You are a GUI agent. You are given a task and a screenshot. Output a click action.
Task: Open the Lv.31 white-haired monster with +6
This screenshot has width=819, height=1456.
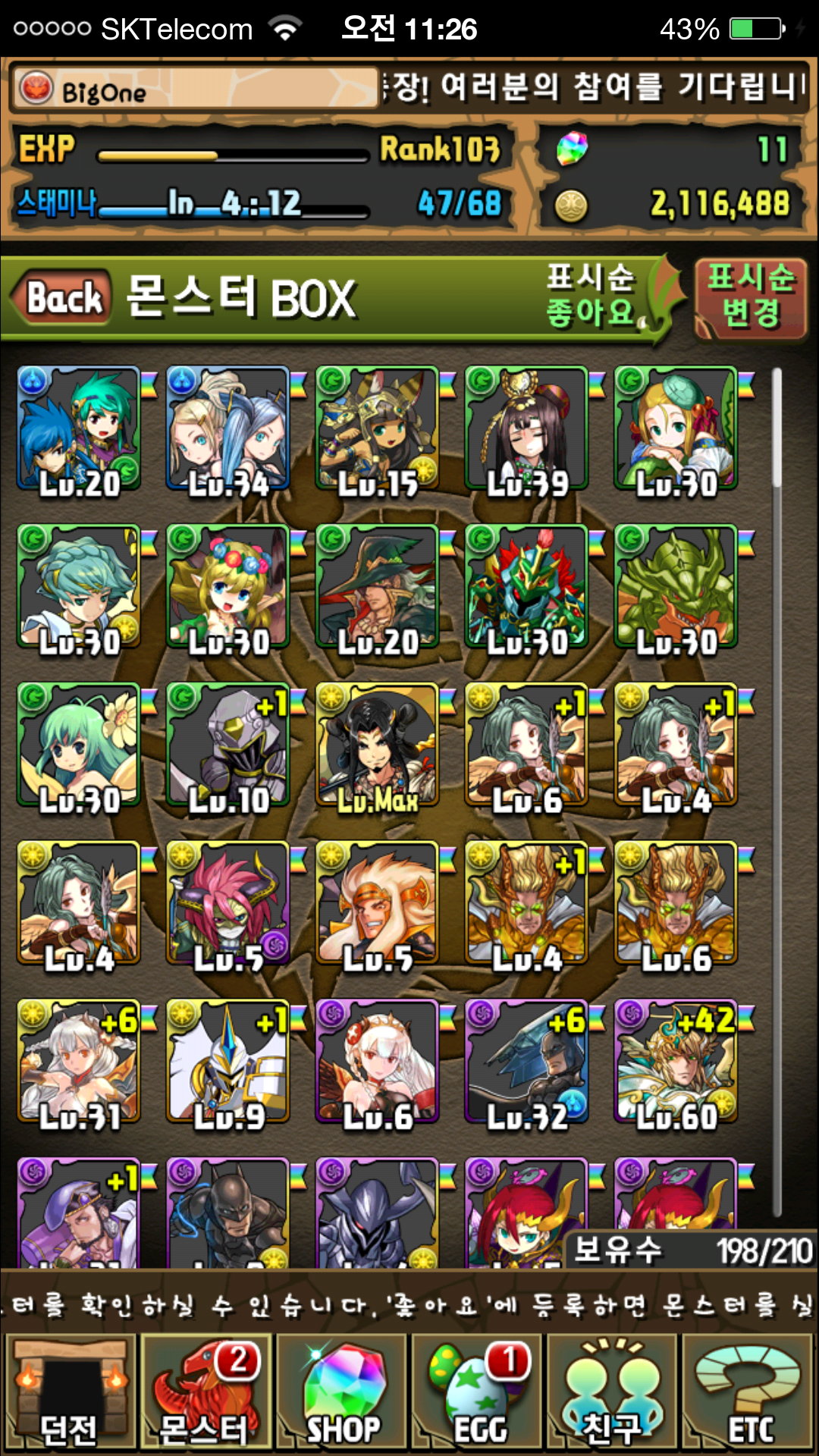click(x=79, y=1061)
